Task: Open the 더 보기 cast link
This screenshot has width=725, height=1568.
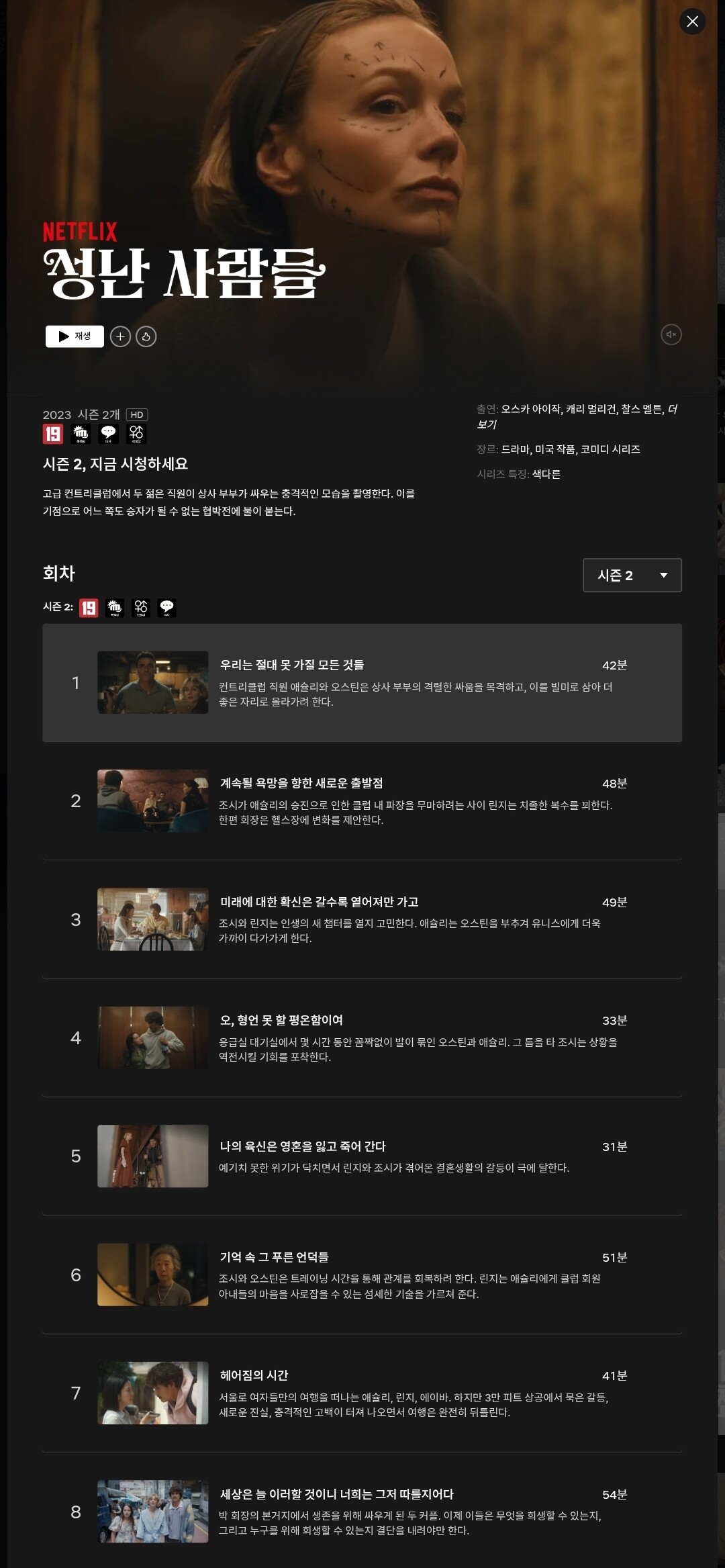Action: pyautogui.click(x=577, y=416)
